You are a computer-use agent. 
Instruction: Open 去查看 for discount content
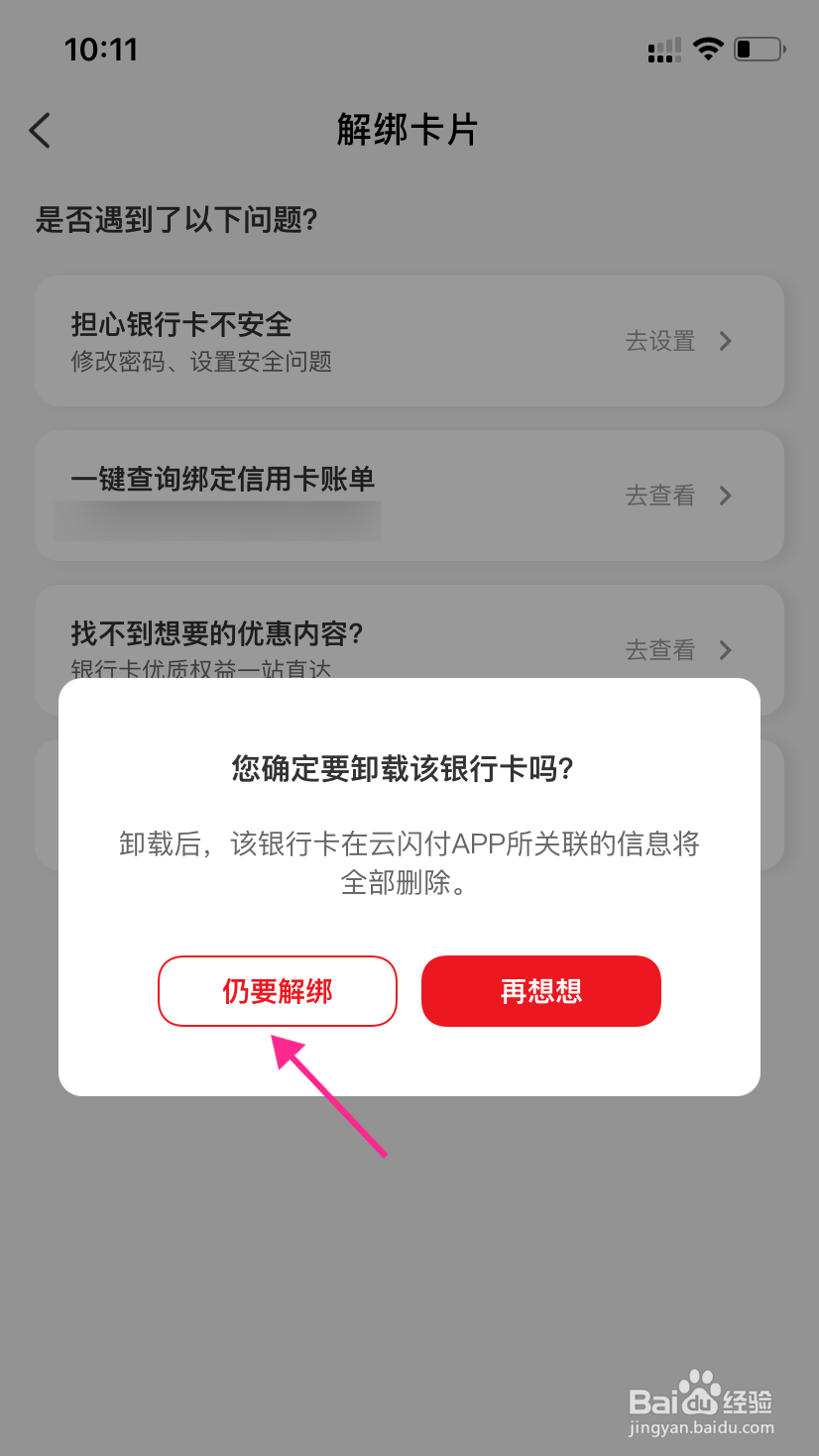(659, 650)
